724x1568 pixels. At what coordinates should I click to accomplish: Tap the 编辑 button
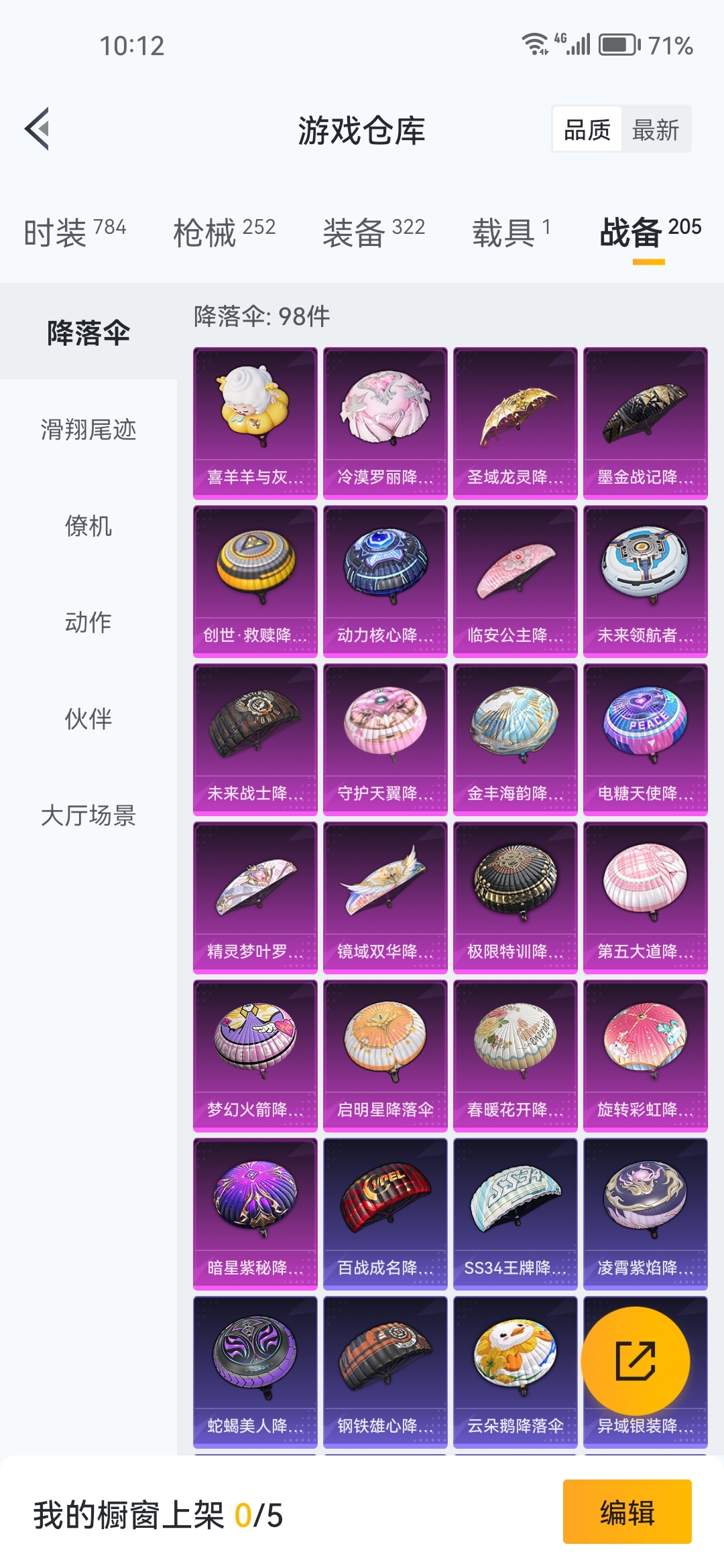pyautogui.click(x=627, y=1512)
